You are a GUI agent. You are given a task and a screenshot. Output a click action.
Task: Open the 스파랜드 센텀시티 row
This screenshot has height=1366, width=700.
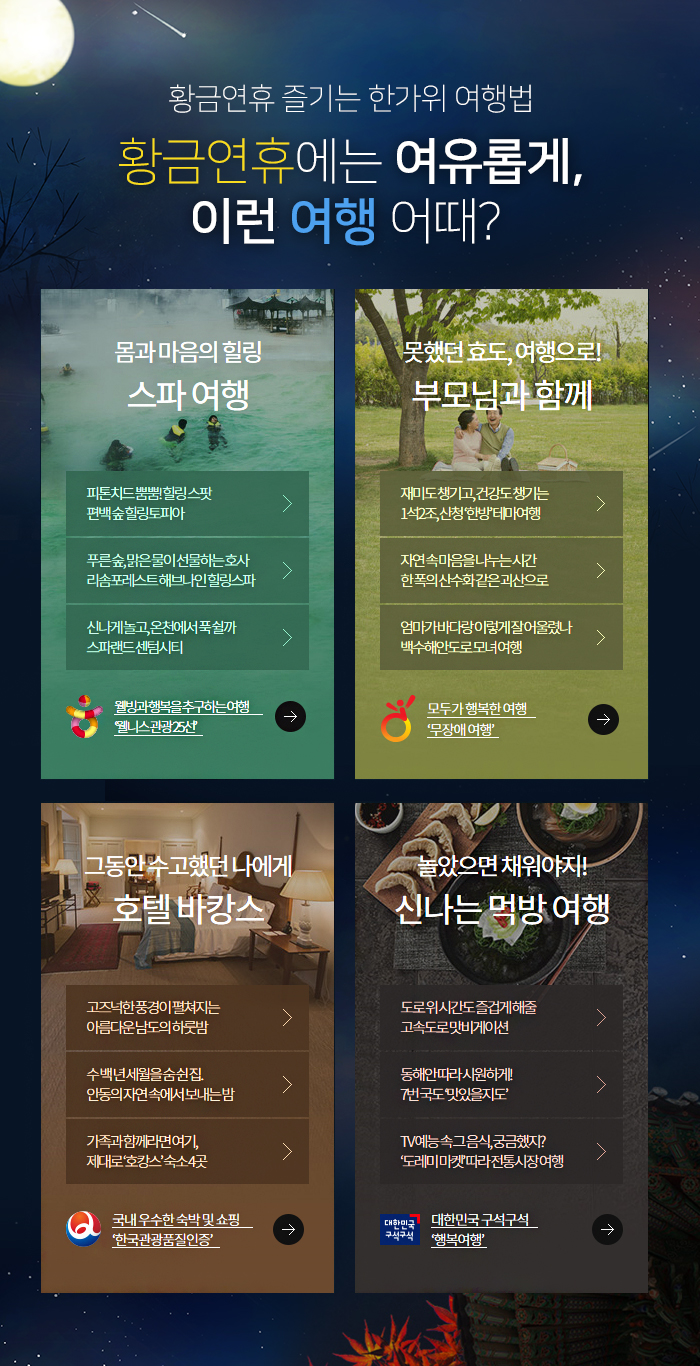pos(187,638)
